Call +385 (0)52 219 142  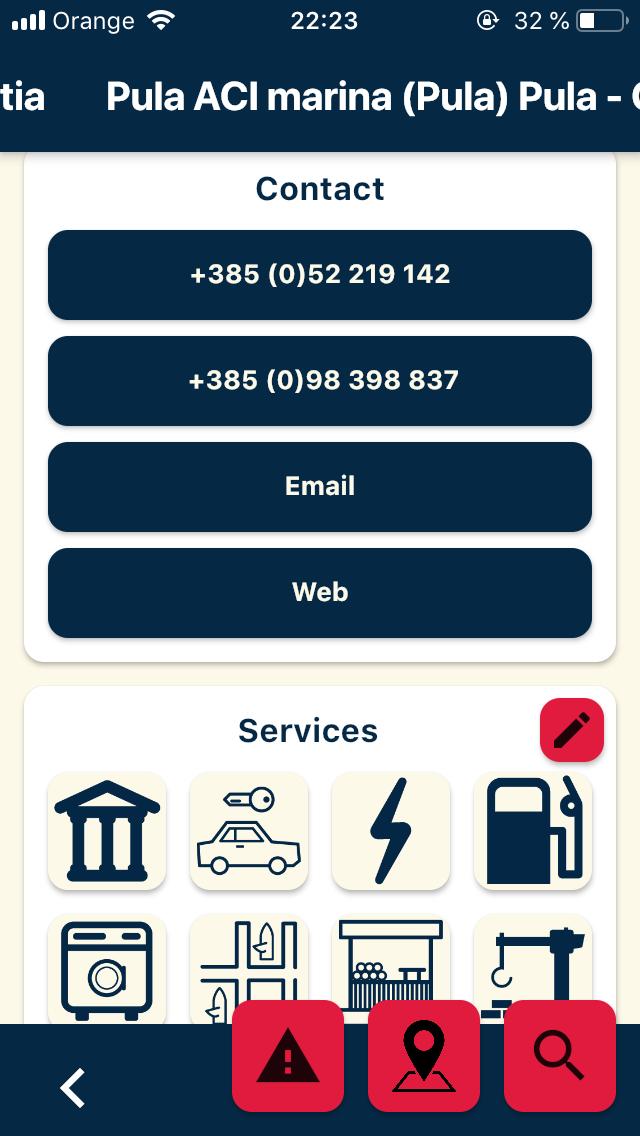click(x=320, y=275)
